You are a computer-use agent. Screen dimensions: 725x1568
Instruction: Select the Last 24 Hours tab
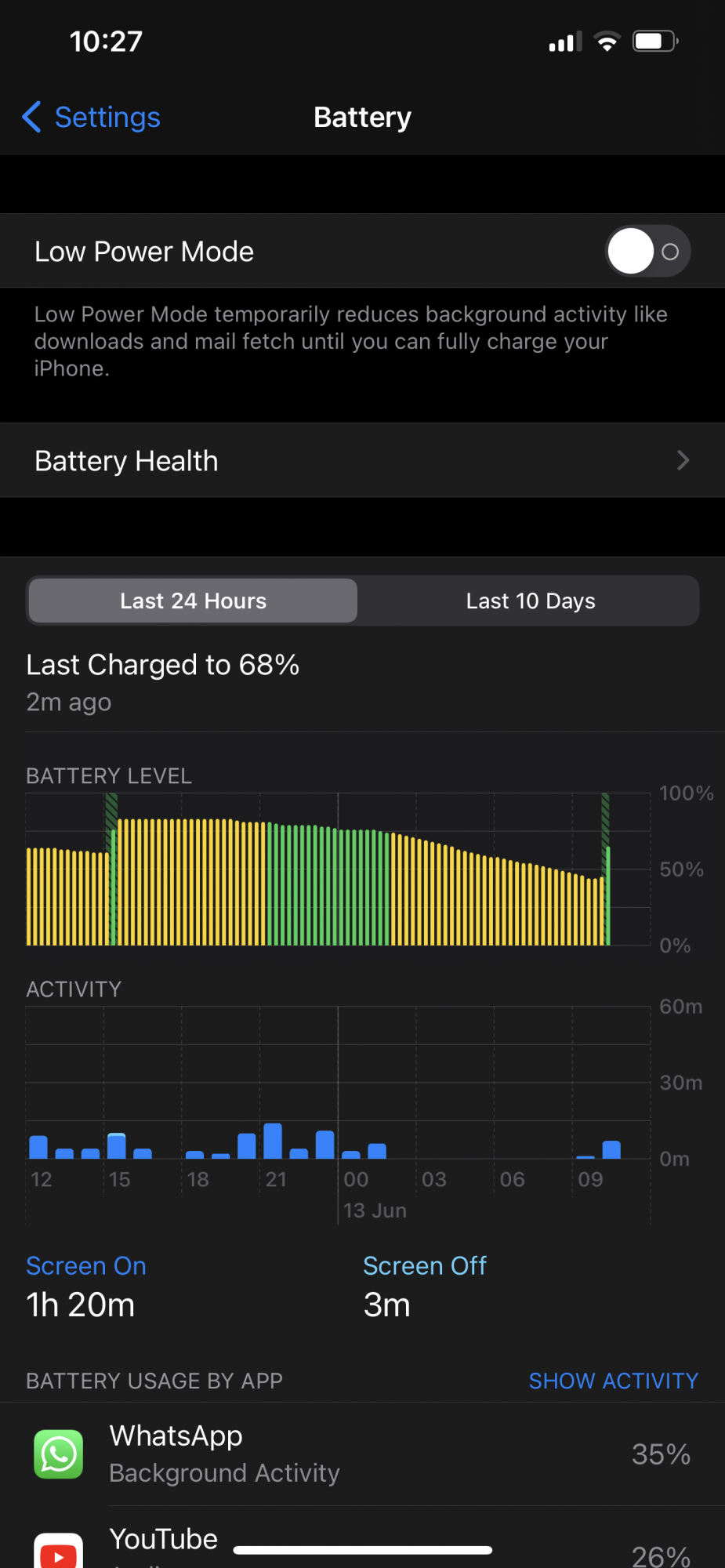tap(193, 601)
